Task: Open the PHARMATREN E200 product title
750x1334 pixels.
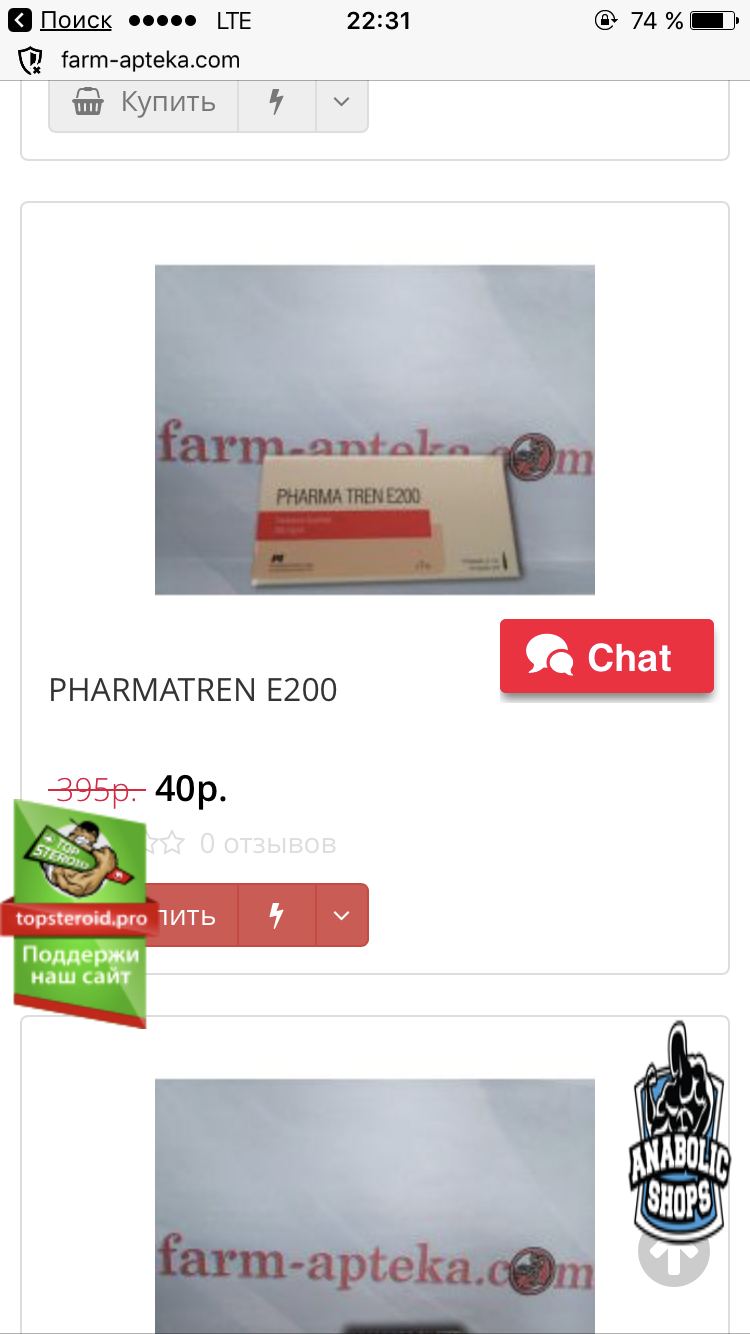Action: click(x=193, y=690)
